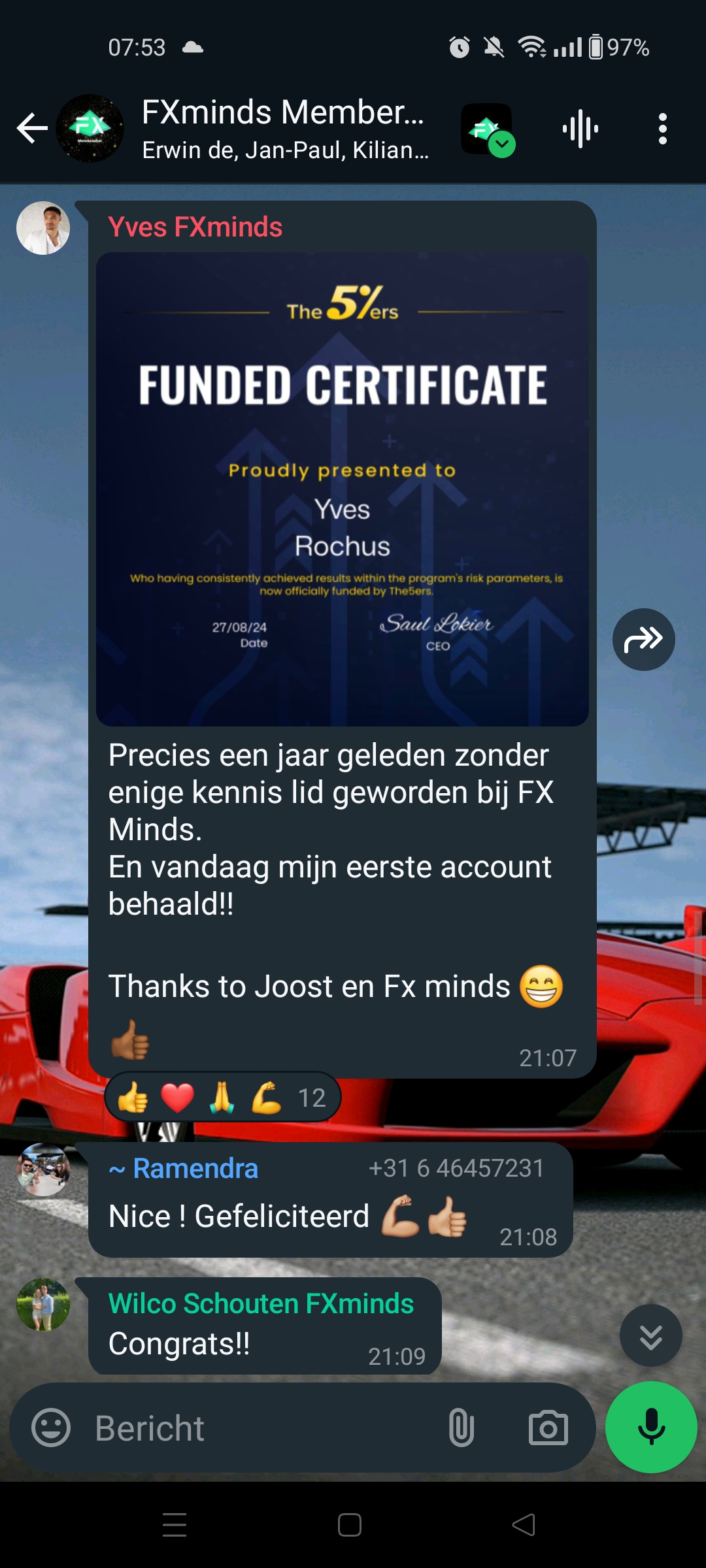Open FXminds Member group info header

[x=285, y=129]
